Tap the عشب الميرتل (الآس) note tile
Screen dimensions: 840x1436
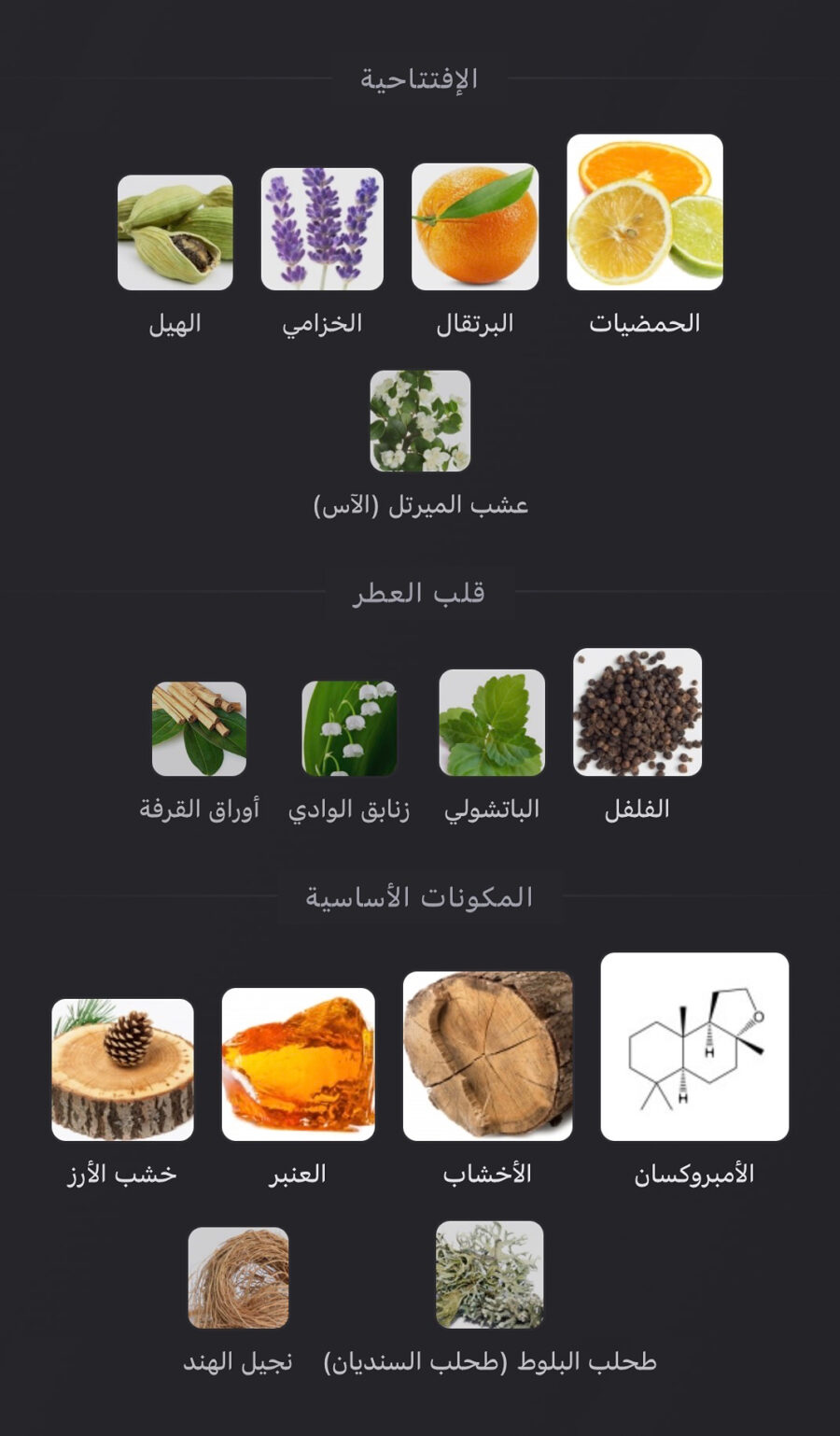pyautogui.click(x=420, y=421)
